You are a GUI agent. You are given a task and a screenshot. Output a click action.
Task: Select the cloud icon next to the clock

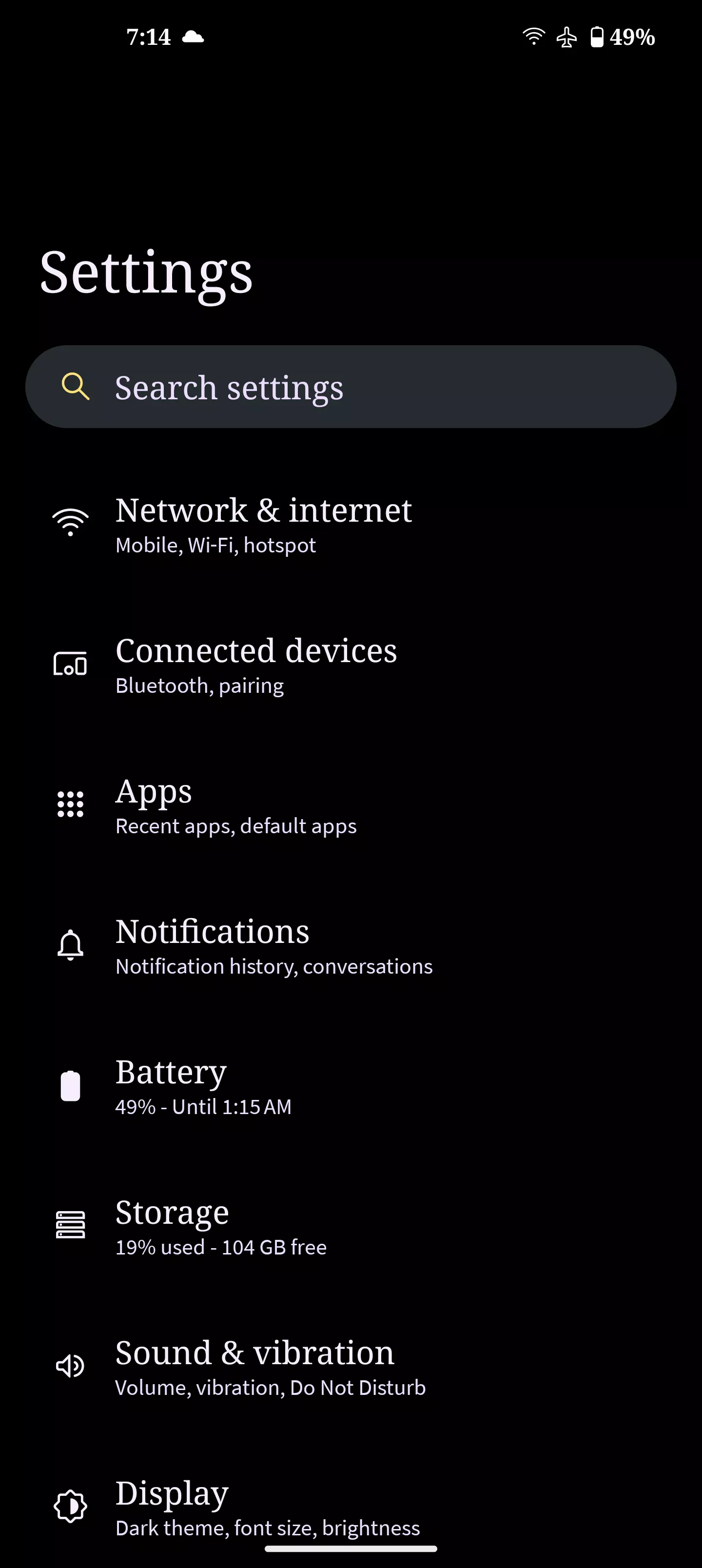click(193, 37)
